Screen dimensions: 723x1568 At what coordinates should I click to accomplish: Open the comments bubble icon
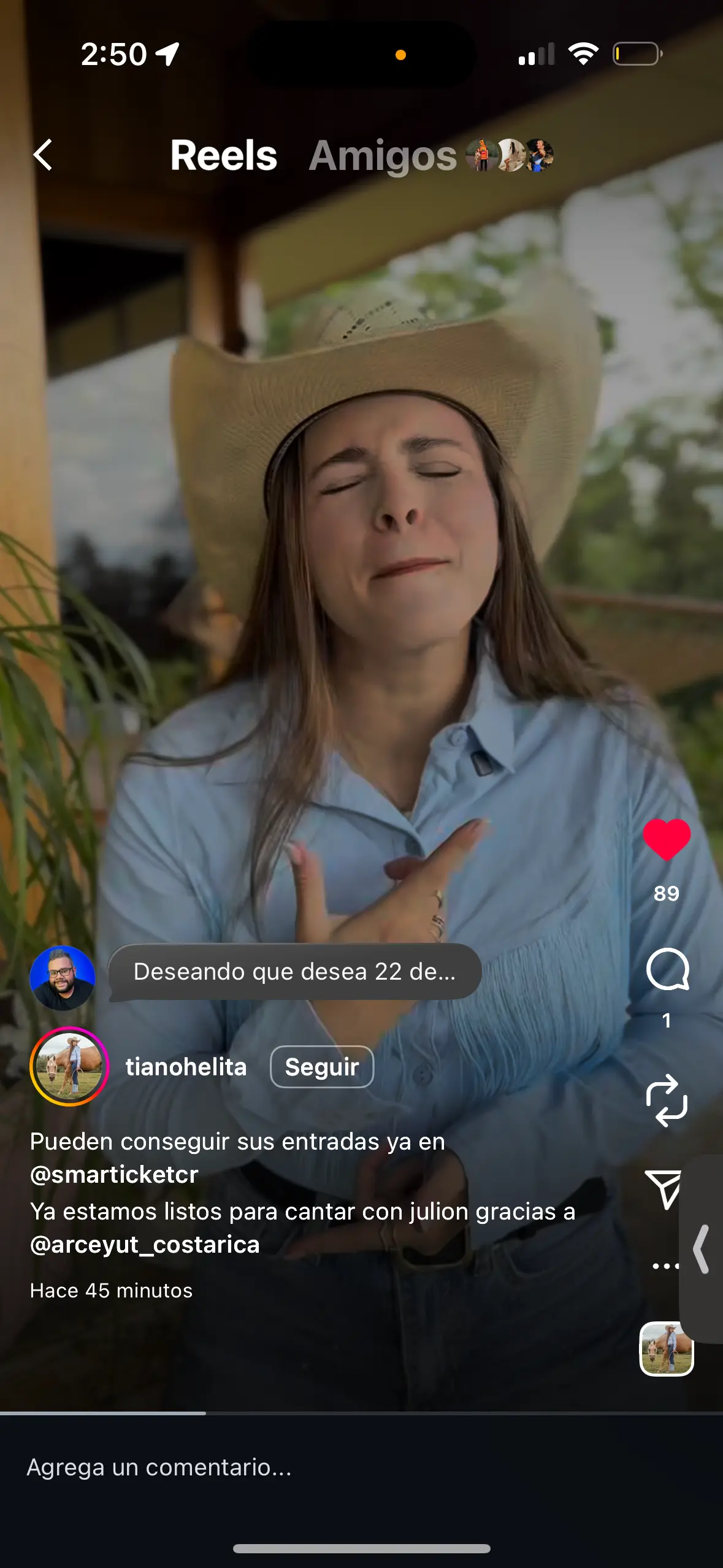tap(667, 970)
